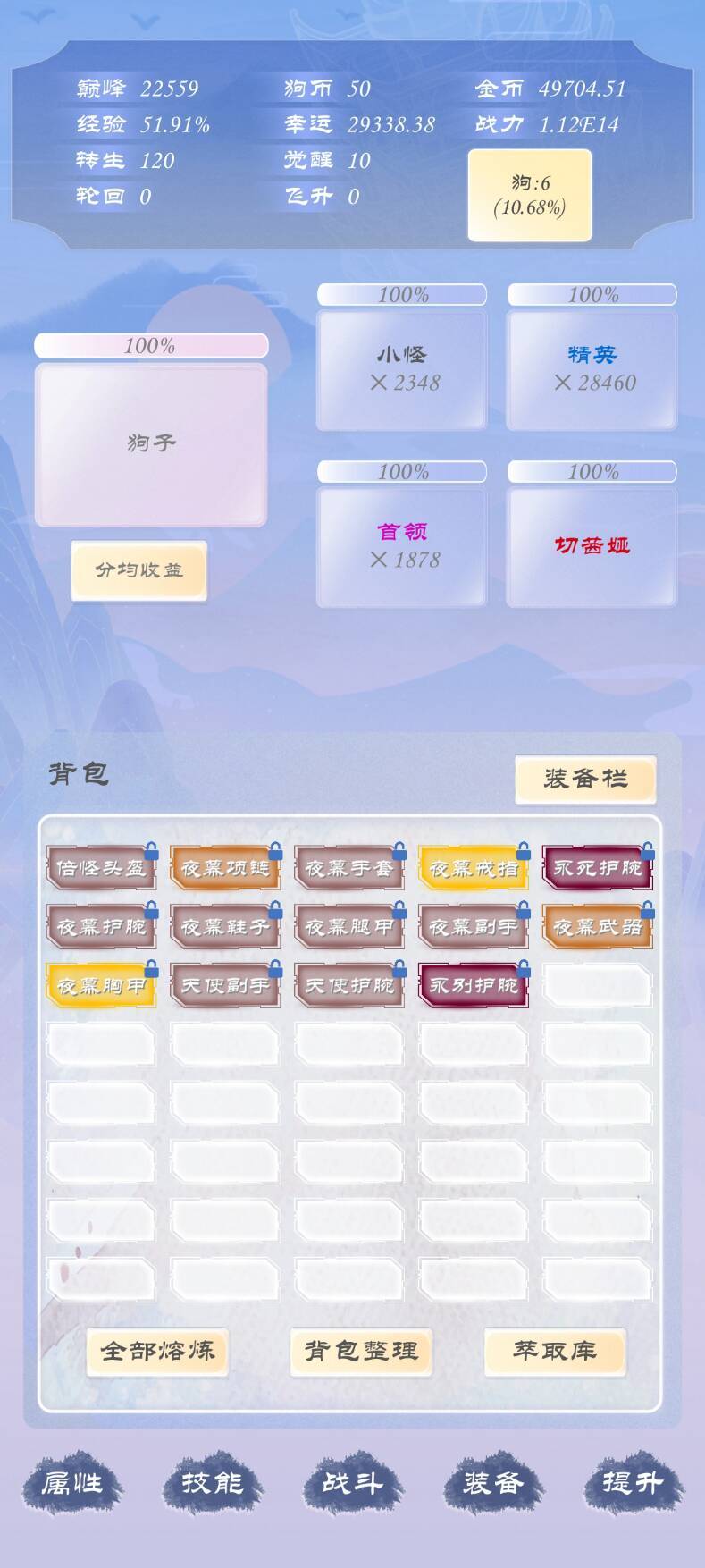The width and height of the screenshot is (705, 1568).
Task: Open the 技能 tab
Action: 212,1483
